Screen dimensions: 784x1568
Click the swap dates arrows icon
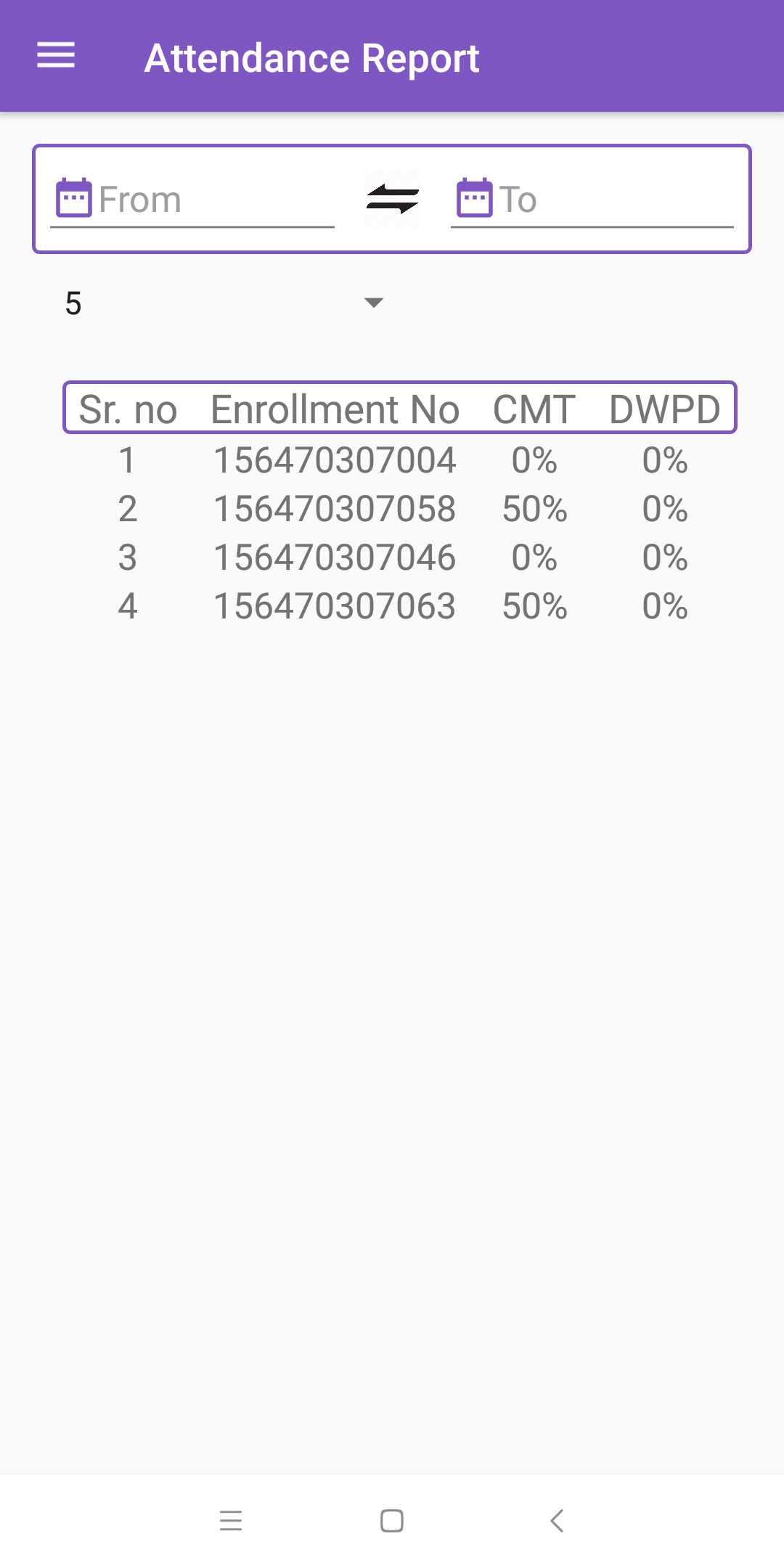pyautogui.click(x=392, y=200)
